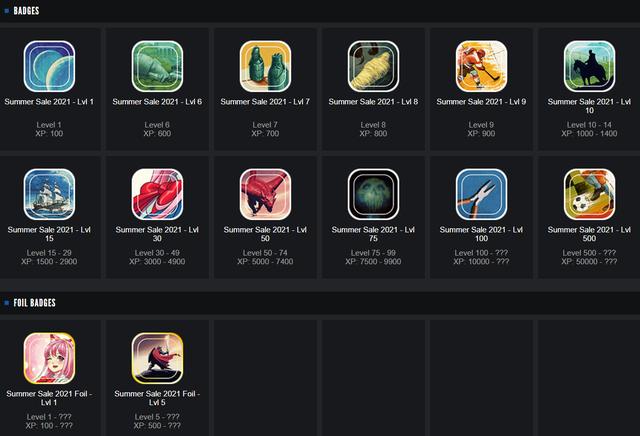The height and width of the screenshot is (436, 640).
Task: Tap Summer Sale 2021 Lvl 75 badge
Action: coord(373,194)
